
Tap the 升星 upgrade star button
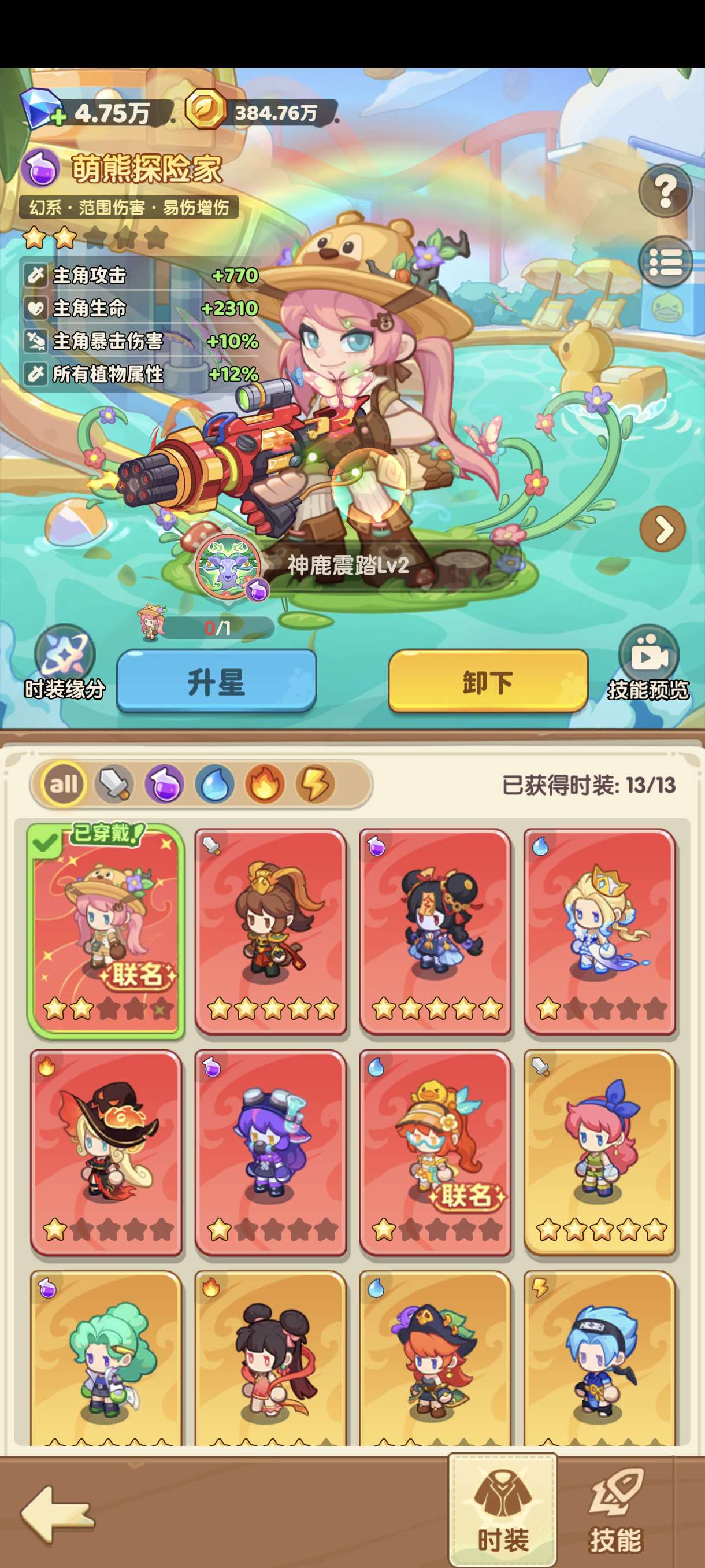pos(217,681)
